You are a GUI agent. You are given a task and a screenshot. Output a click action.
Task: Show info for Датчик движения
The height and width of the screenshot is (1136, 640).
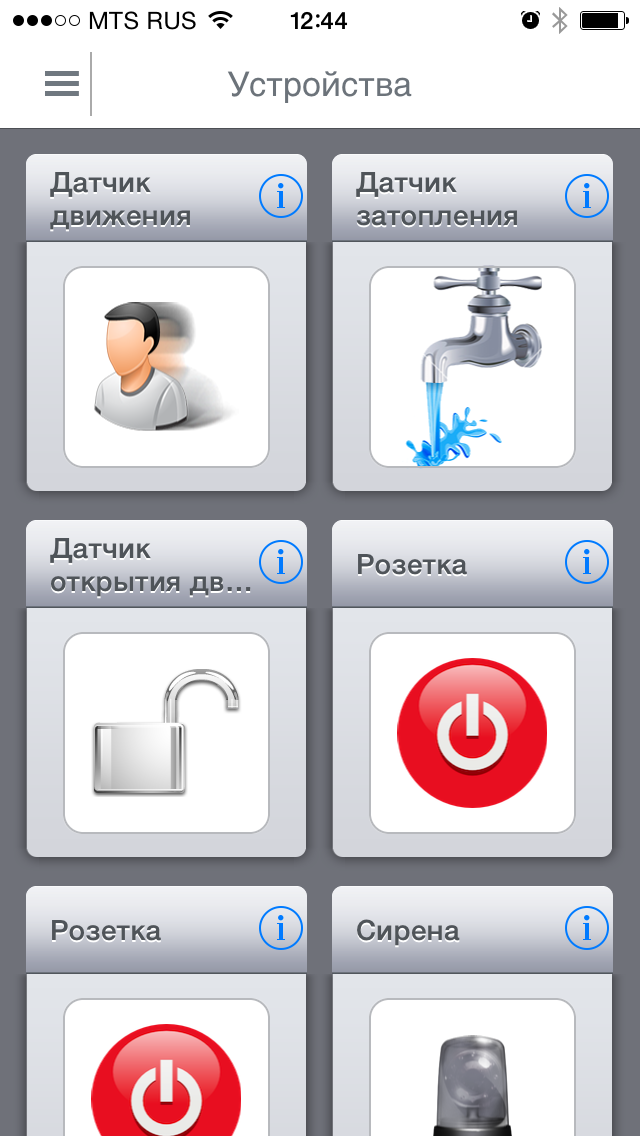tap(280, 197)
